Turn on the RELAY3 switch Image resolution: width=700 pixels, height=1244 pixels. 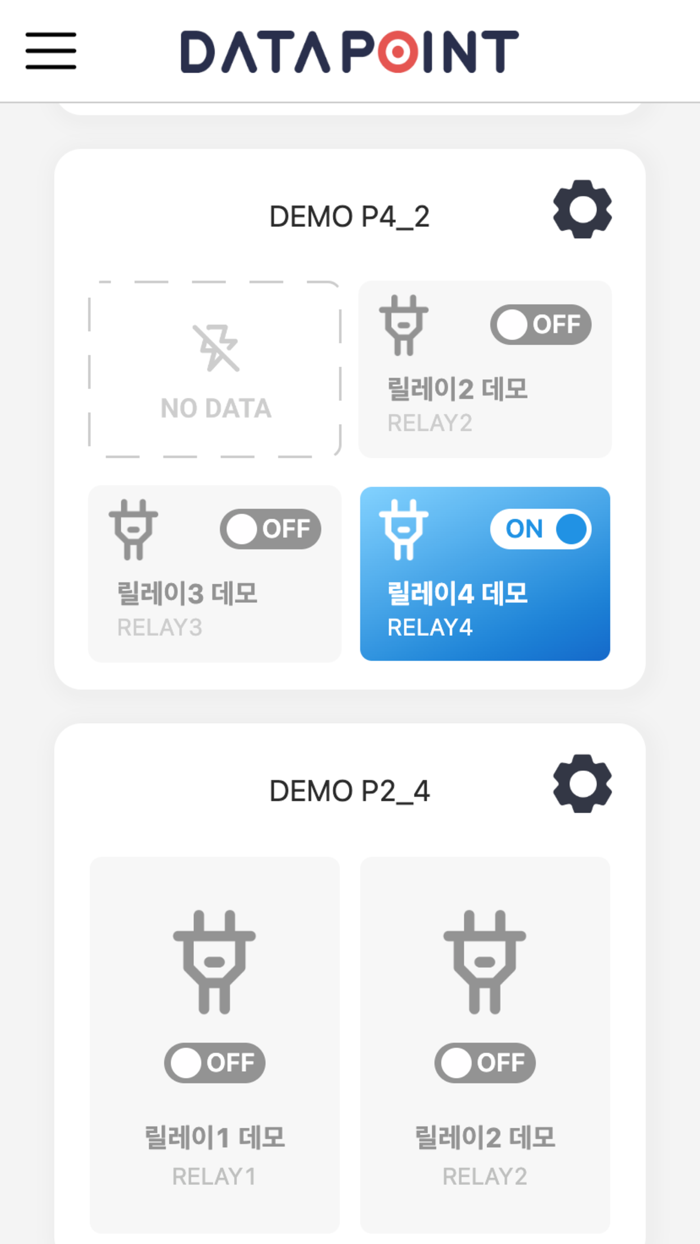coord(270,529)
